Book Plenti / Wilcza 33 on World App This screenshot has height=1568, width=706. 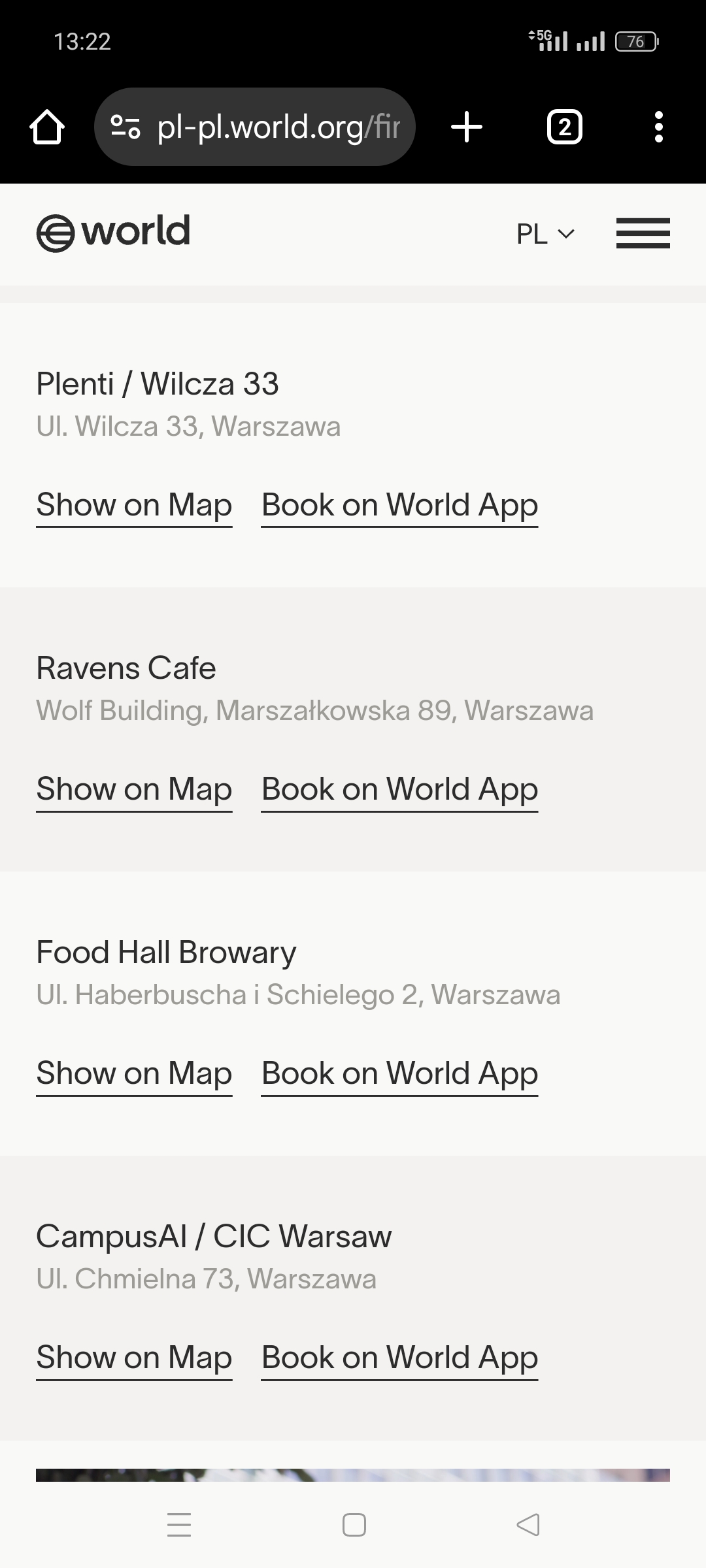pos(399,506)
